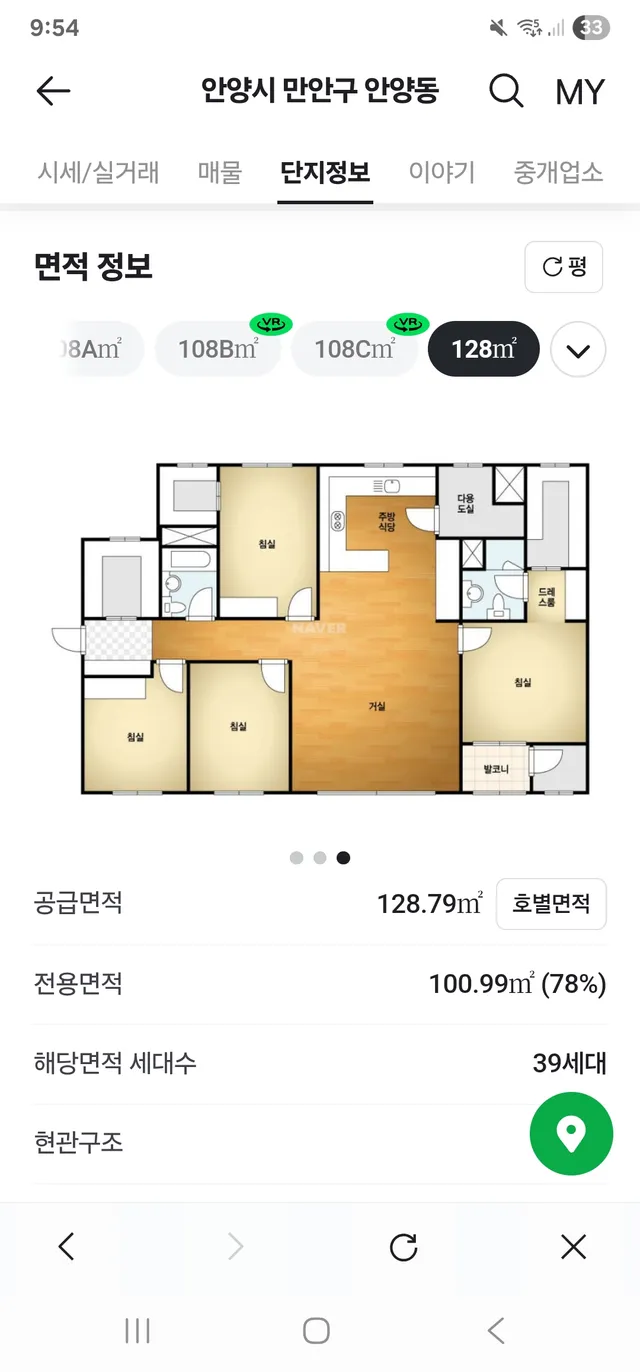
Task: Open the green map location button
Action: [571, 1134]
